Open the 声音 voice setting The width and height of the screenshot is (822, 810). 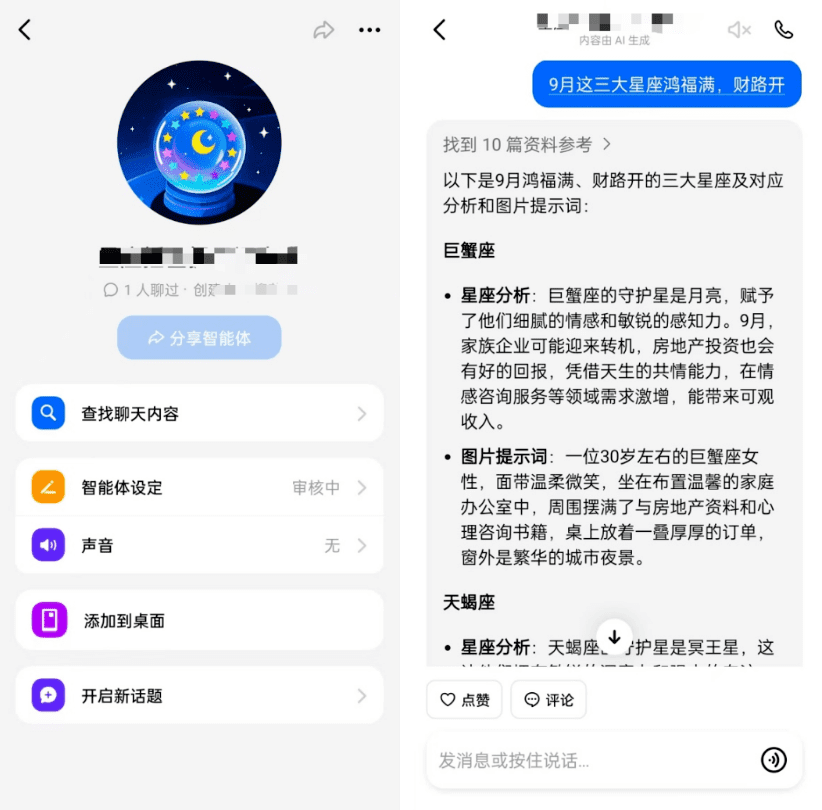tap(199, 545)
